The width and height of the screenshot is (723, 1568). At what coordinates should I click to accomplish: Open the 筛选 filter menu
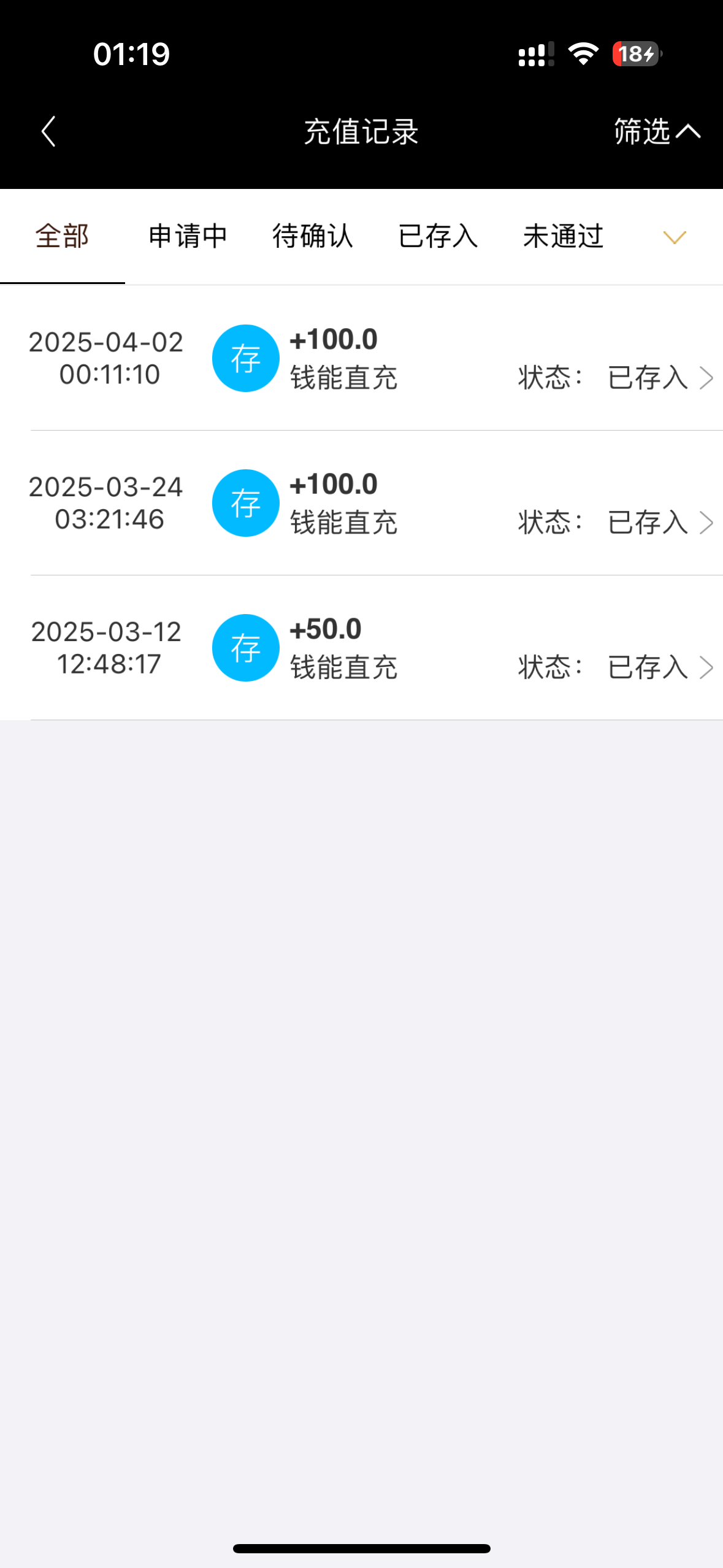657,131
